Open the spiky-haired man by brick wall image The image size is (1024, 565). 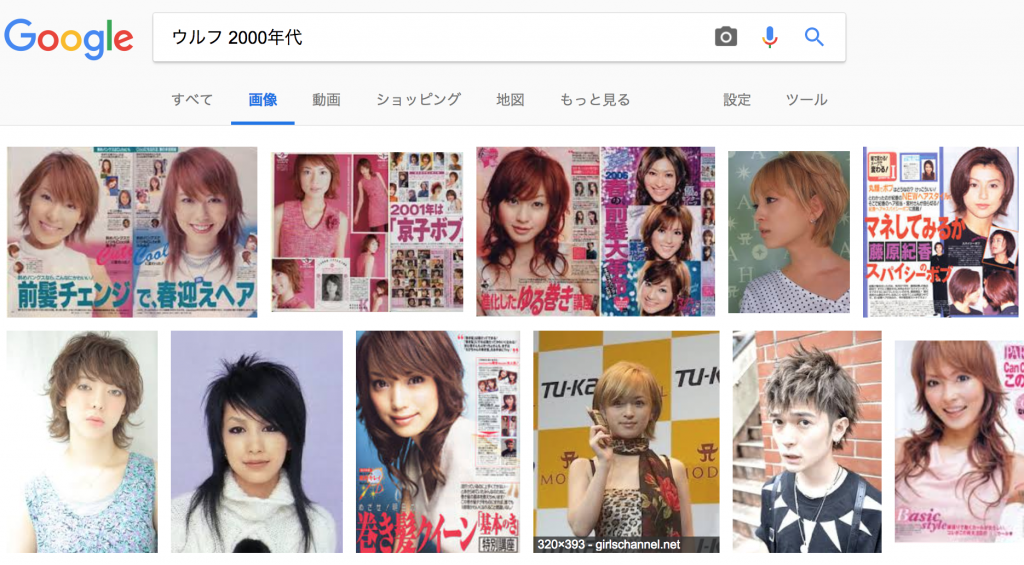tap(807, 441)
